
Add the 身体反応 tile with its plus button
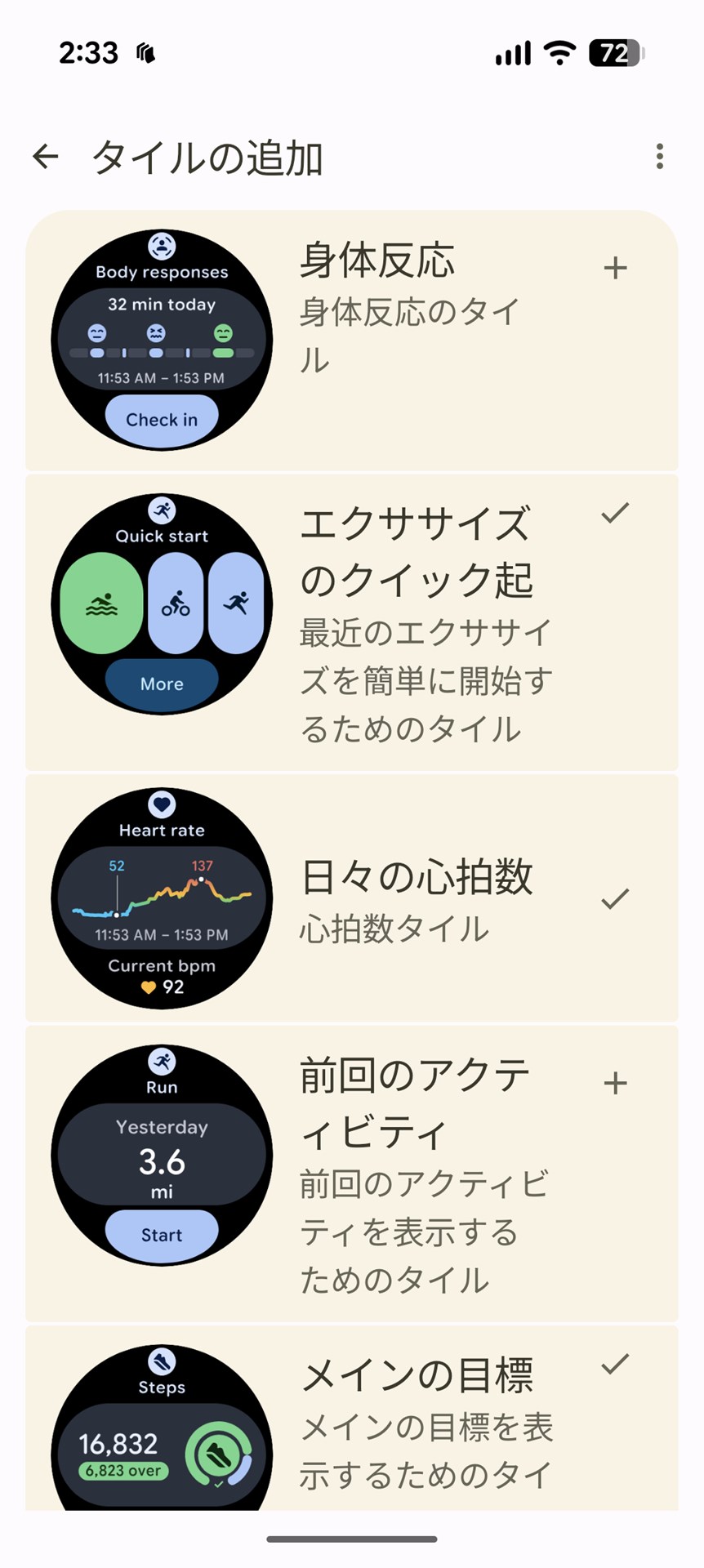(615, 267)
